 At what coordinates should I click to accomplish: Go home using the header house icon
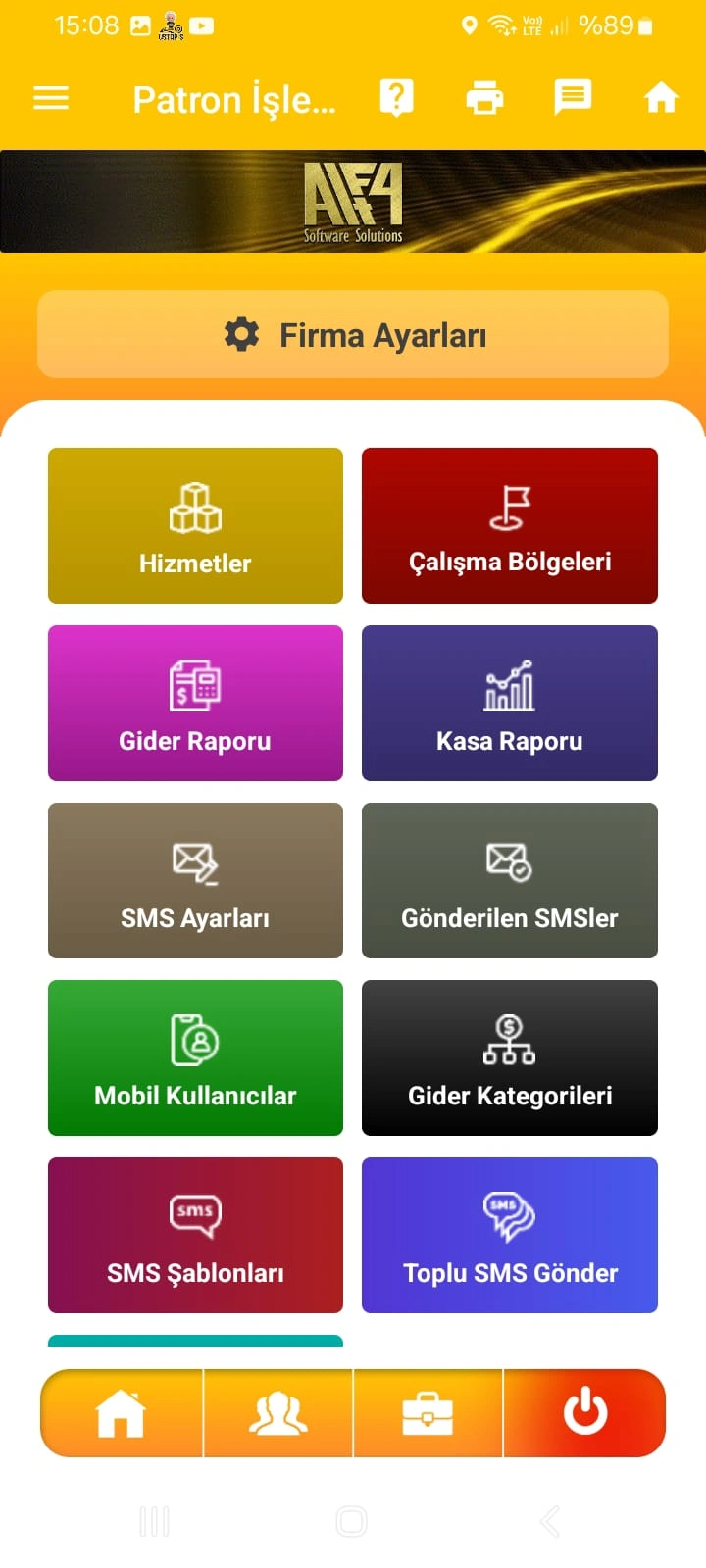[661, 98]
